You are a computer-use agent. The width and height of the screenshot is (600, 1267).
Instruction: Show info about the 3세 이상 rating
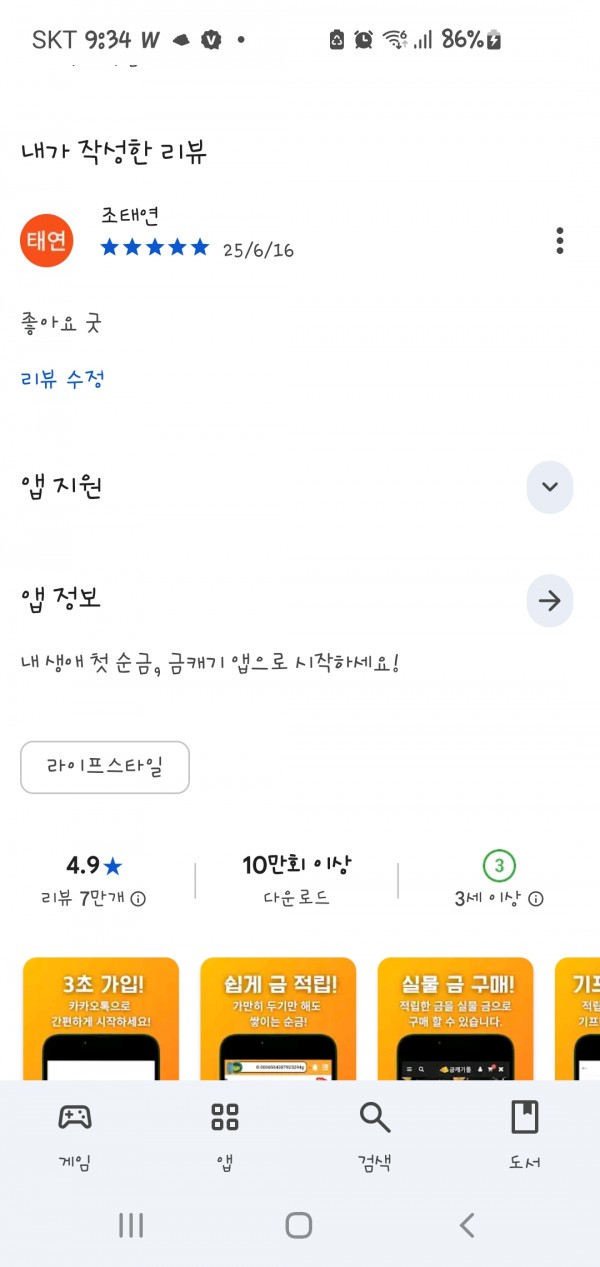tap(536, 899)
